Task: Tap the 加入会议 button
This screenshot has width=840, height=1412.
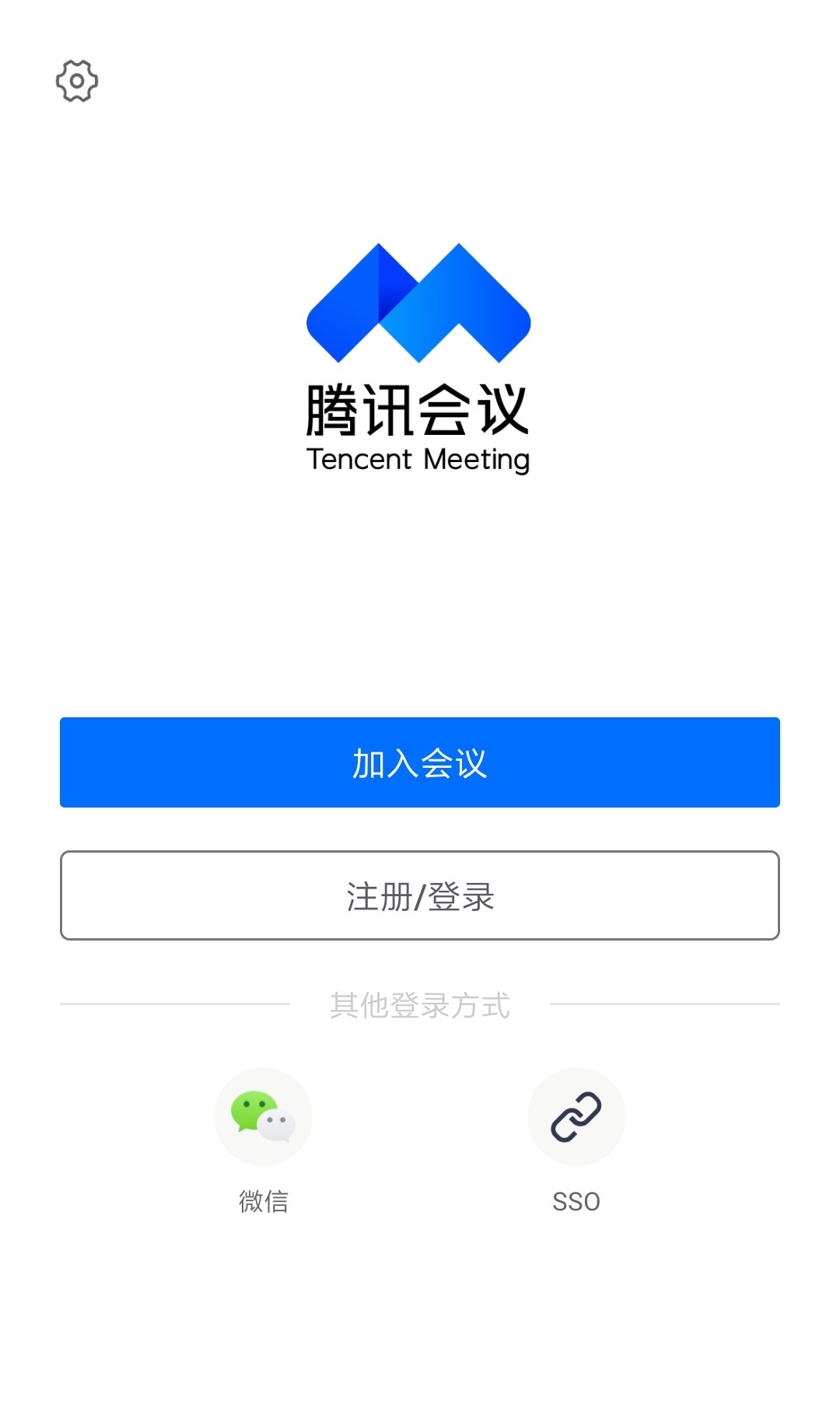Action: [x=420, y=762]
